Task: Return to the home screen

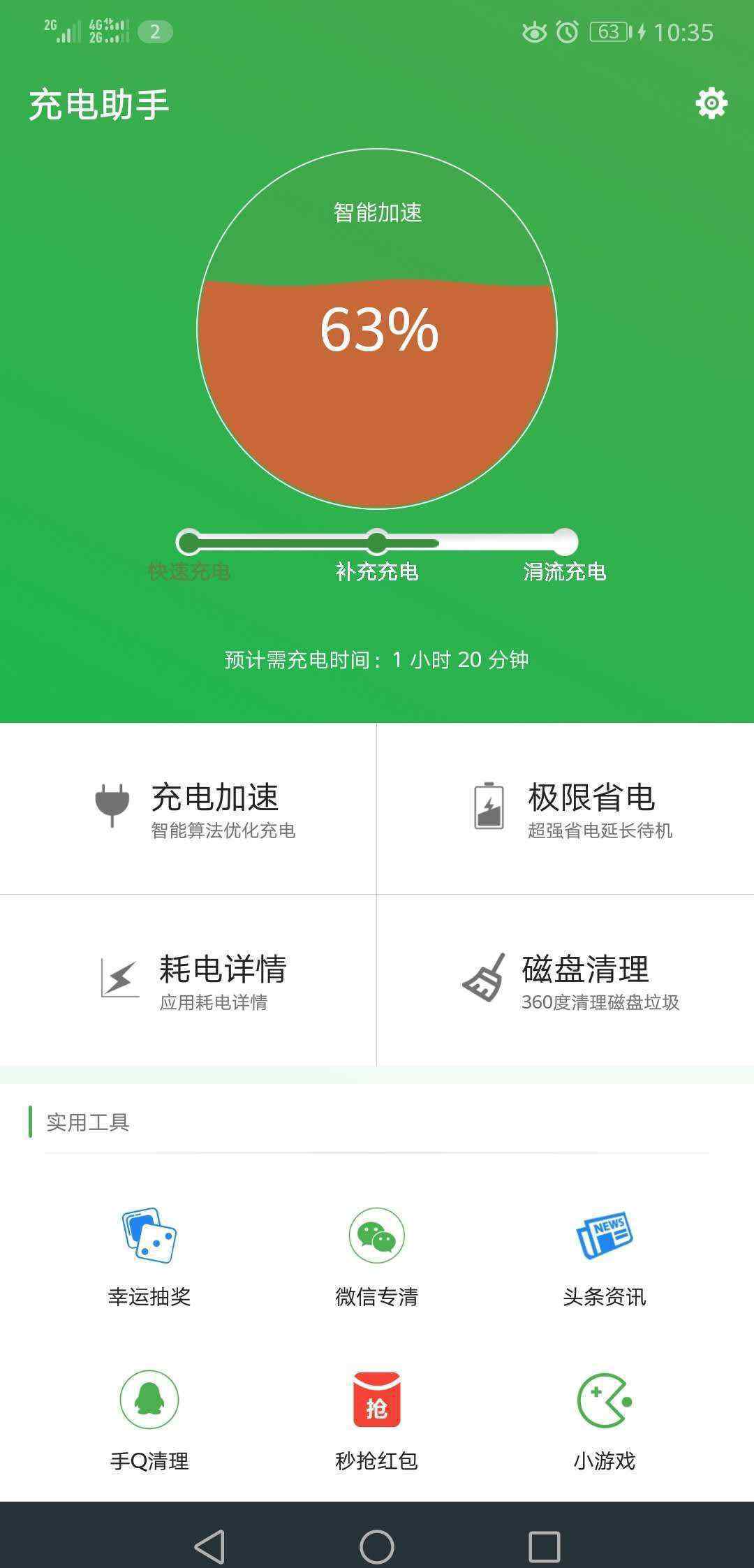Action: [377, 1546]
